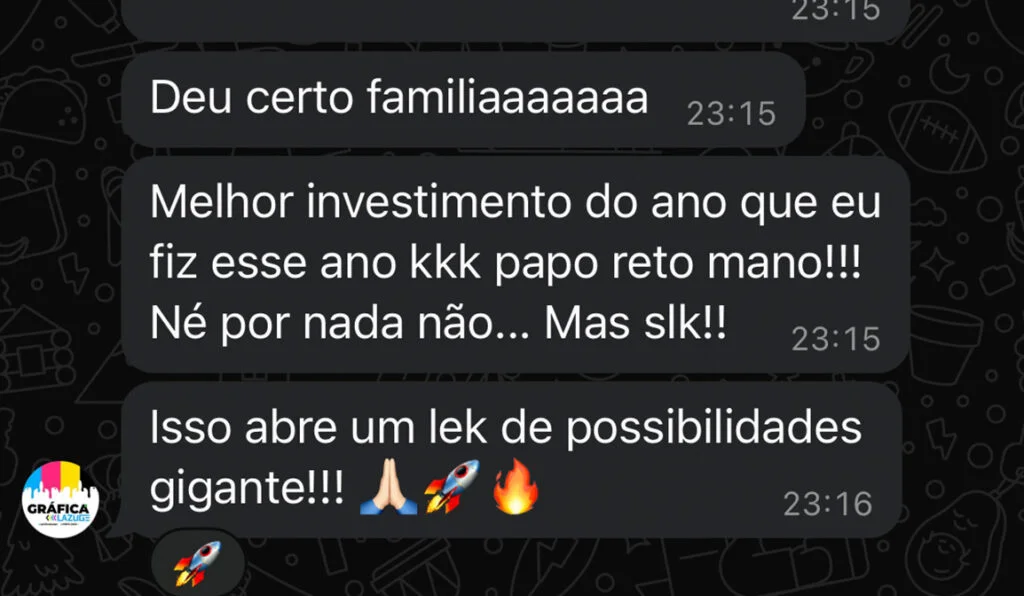Open the Gráfica Lazuge sender avatar

tap(62, 500)
